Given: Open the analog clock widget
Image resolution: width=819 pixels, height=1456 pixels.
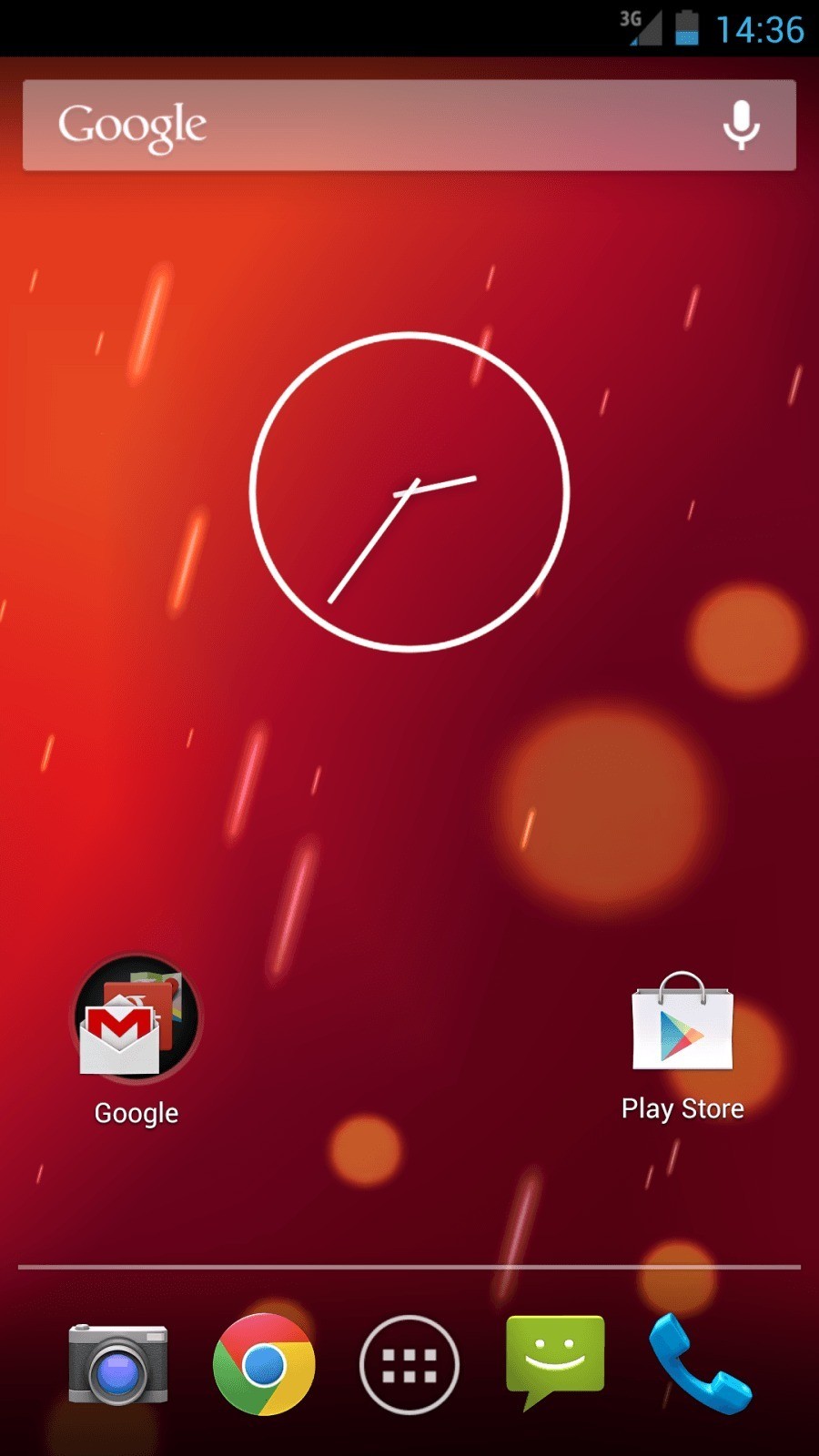Looking at the screenshot, I should click(x=409, y=491).
